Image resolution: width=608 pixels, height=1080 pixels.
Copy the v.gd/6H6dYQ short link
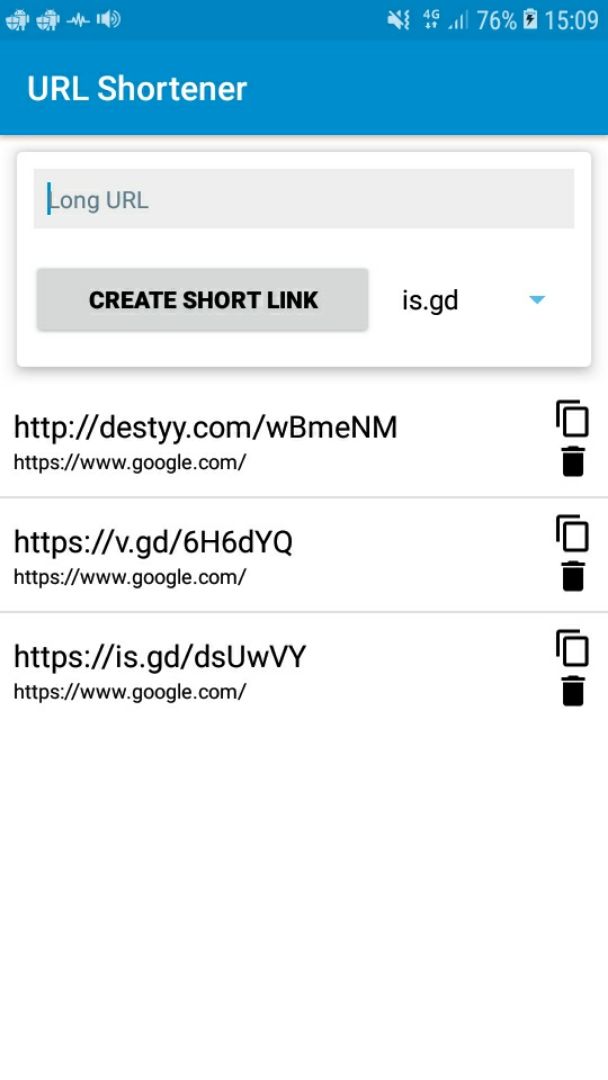573,534
